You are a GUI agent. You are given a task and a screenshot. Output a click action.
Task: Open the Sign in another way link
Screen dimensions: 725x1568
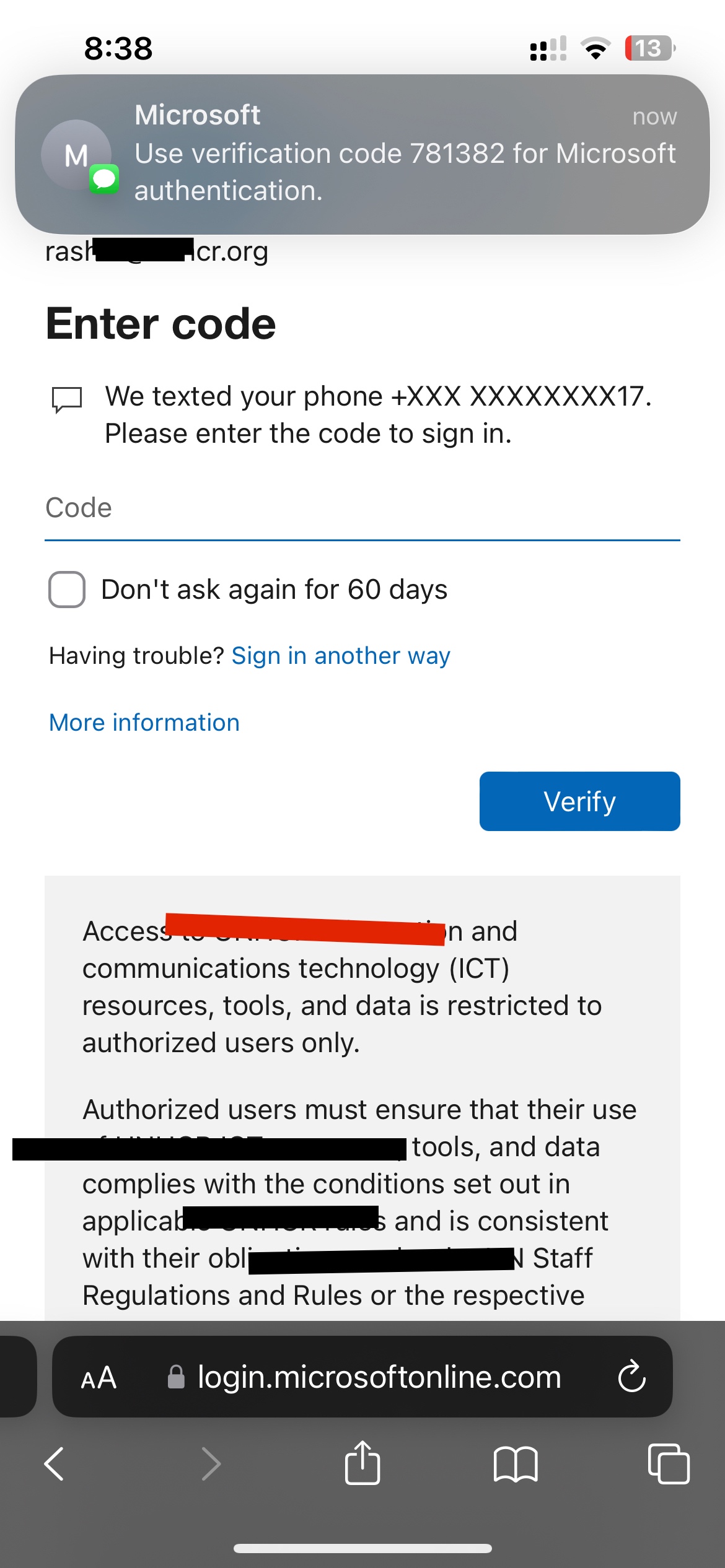[x=341, y=656]
